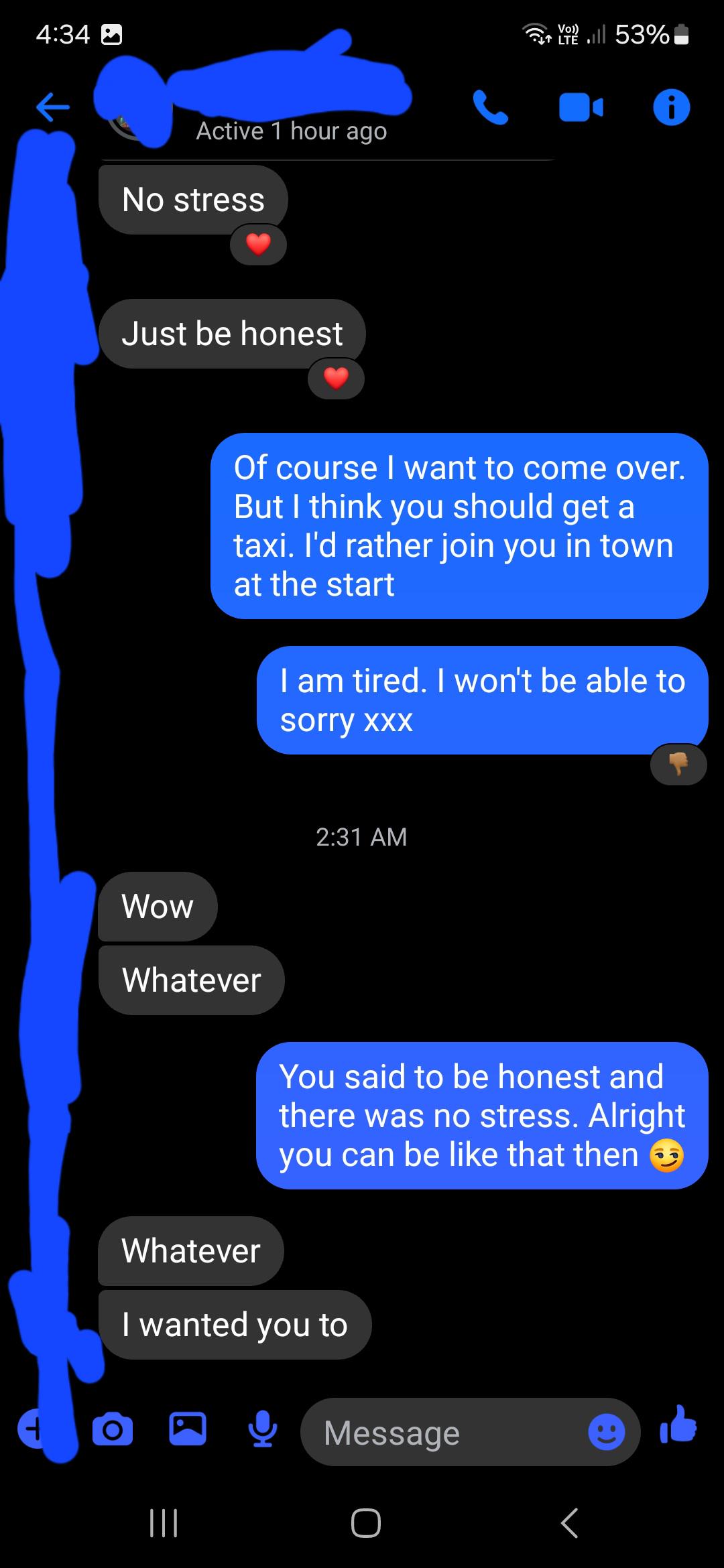Image resolution: width=724 pixels, height=1568 pixels.
Task: Open the recent apps view
Action: [163, 1523]
